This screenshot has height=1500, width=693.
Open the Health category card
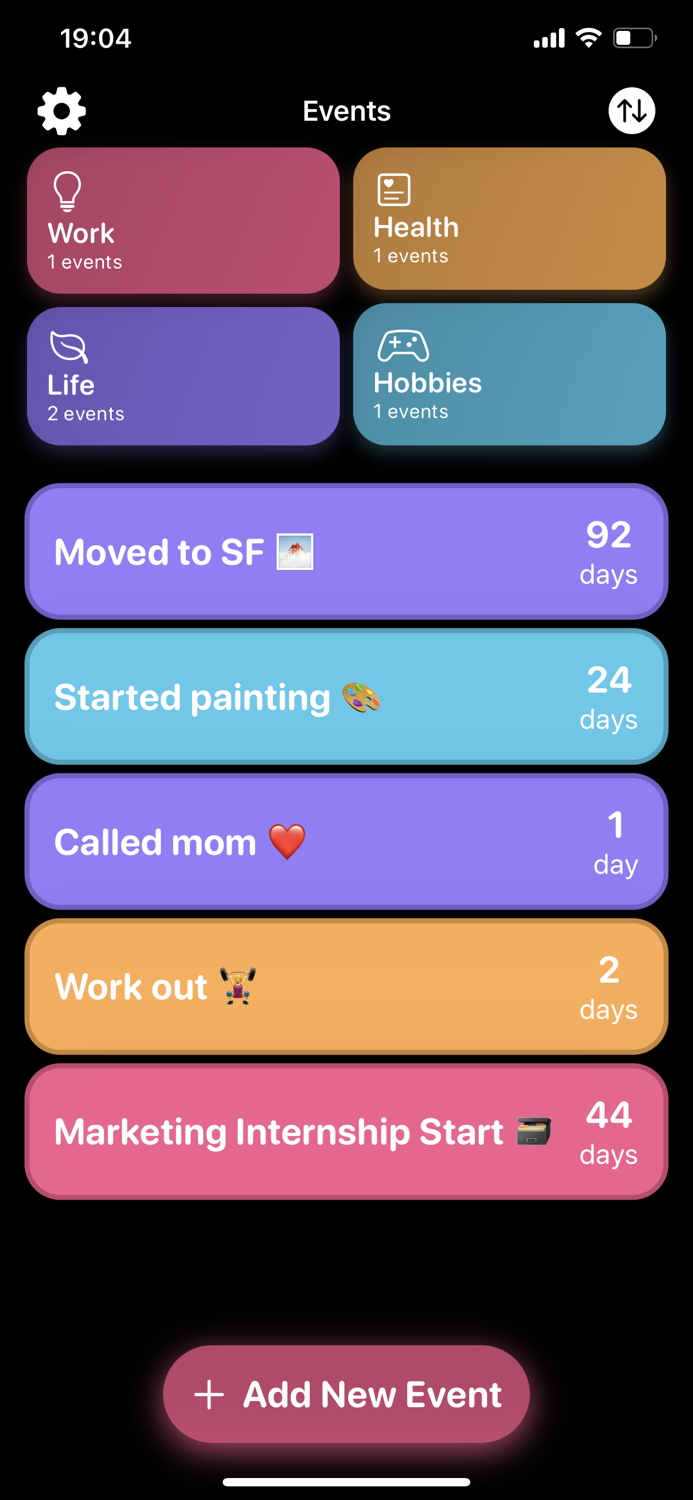509,219
